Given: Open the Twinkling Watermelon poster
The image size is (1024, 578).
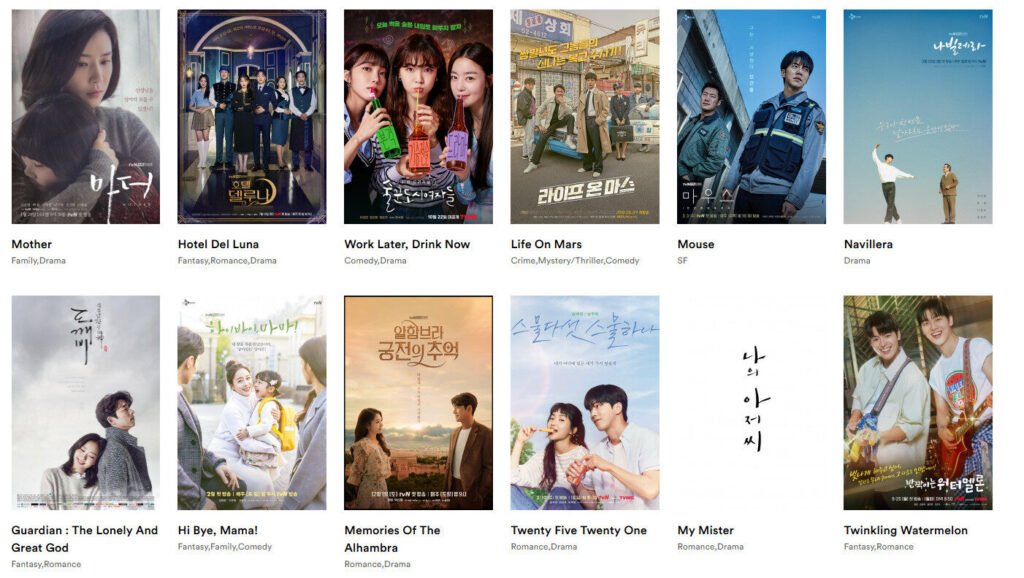Looking at the screenshot, I should point(917,403).
